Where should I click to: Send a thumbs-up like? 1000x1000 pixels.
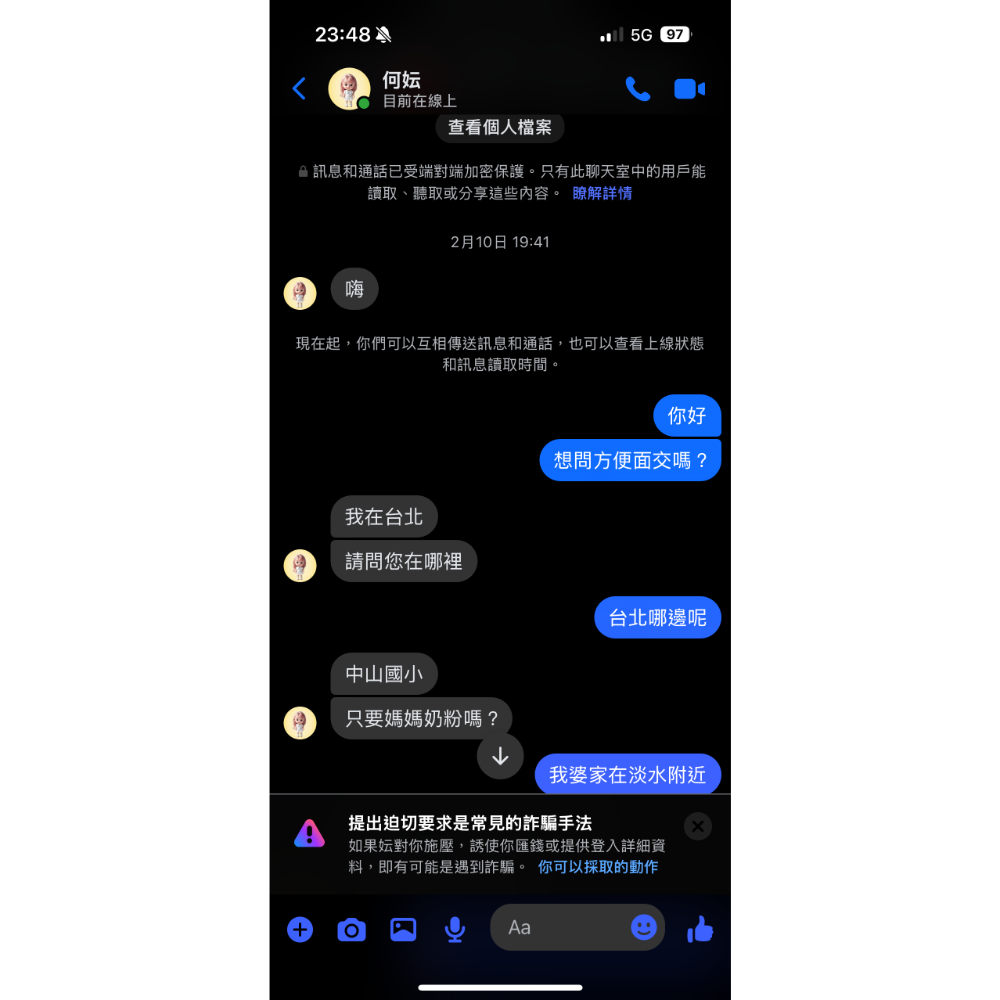pos(700,929)
